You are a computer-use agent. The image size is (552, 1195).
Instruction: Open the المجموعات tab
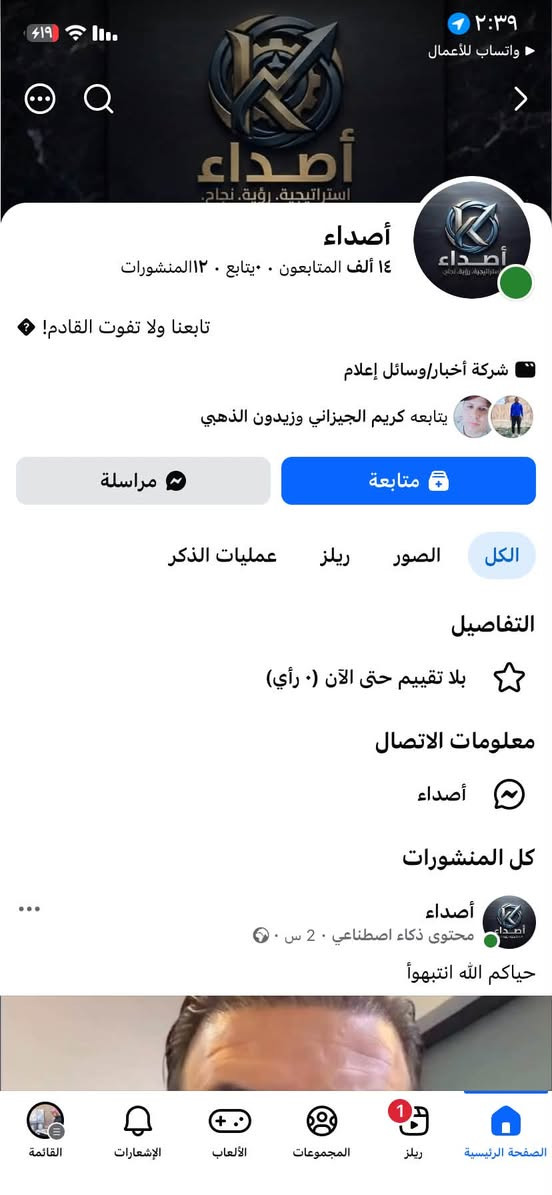[321, 1131]
